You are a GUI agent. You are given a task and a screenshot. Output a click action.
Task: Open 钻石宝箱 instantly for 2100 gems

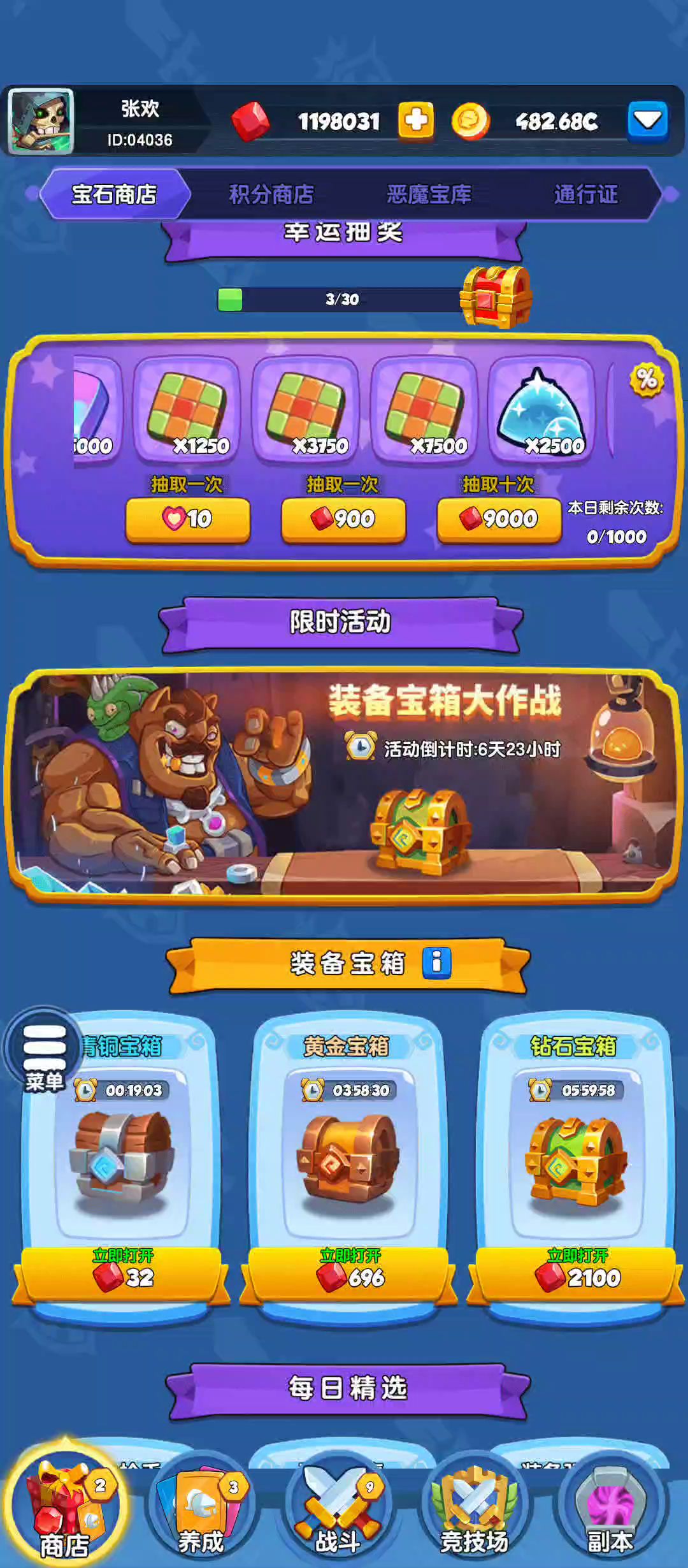click(x=577, y=1275)
